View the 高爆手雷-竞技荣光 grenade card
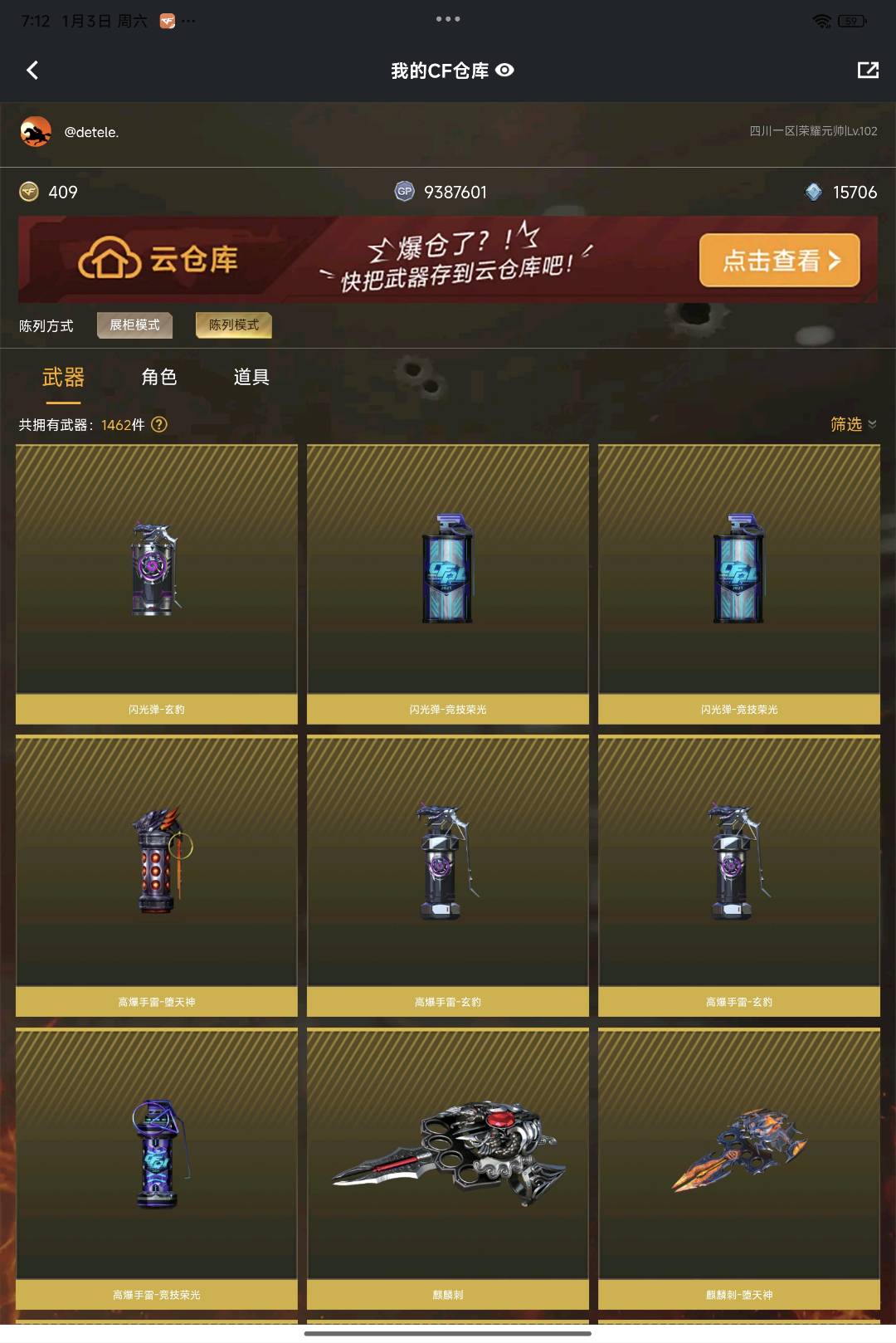Screen dimensions: 896x1343 157,1168
